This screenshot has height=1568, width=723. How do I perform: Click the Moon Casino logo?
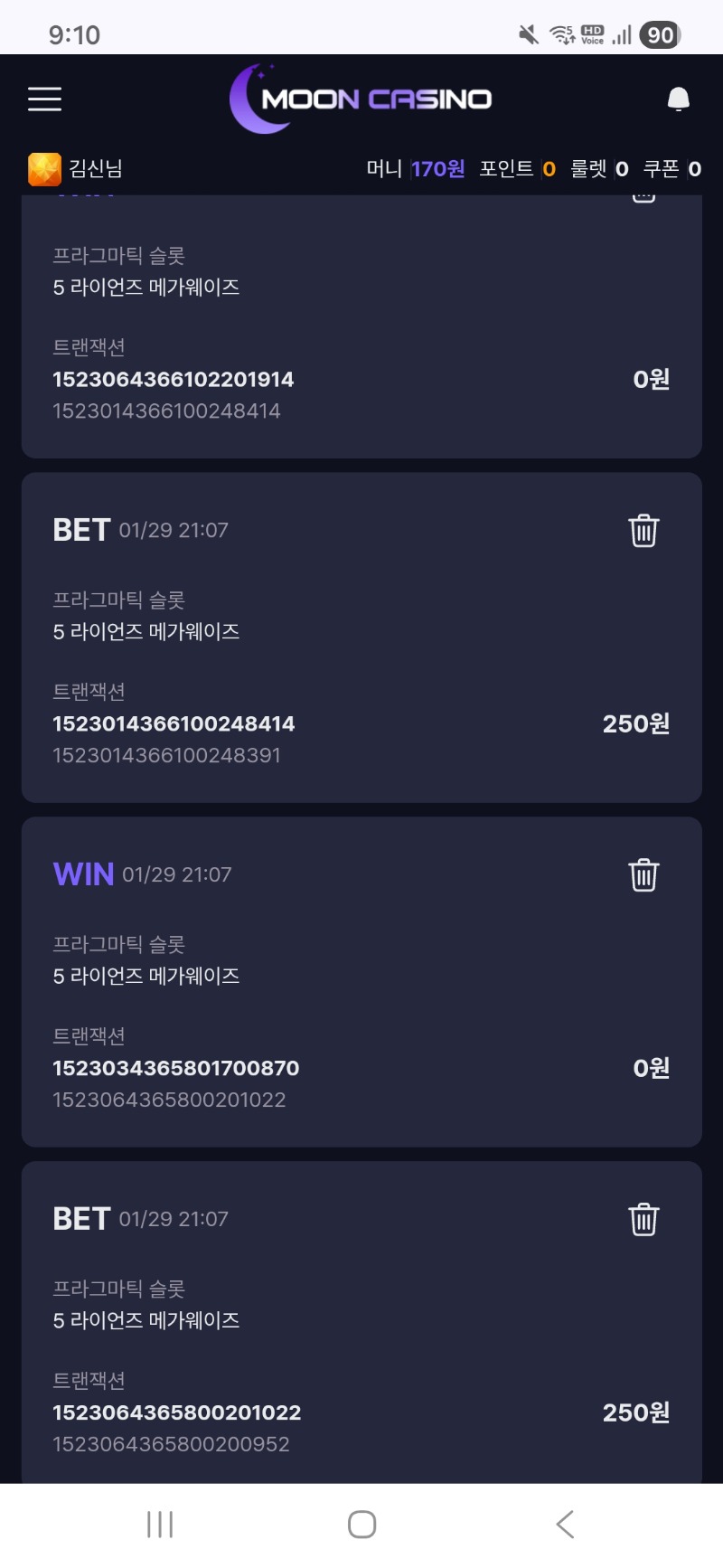[361, 99]
